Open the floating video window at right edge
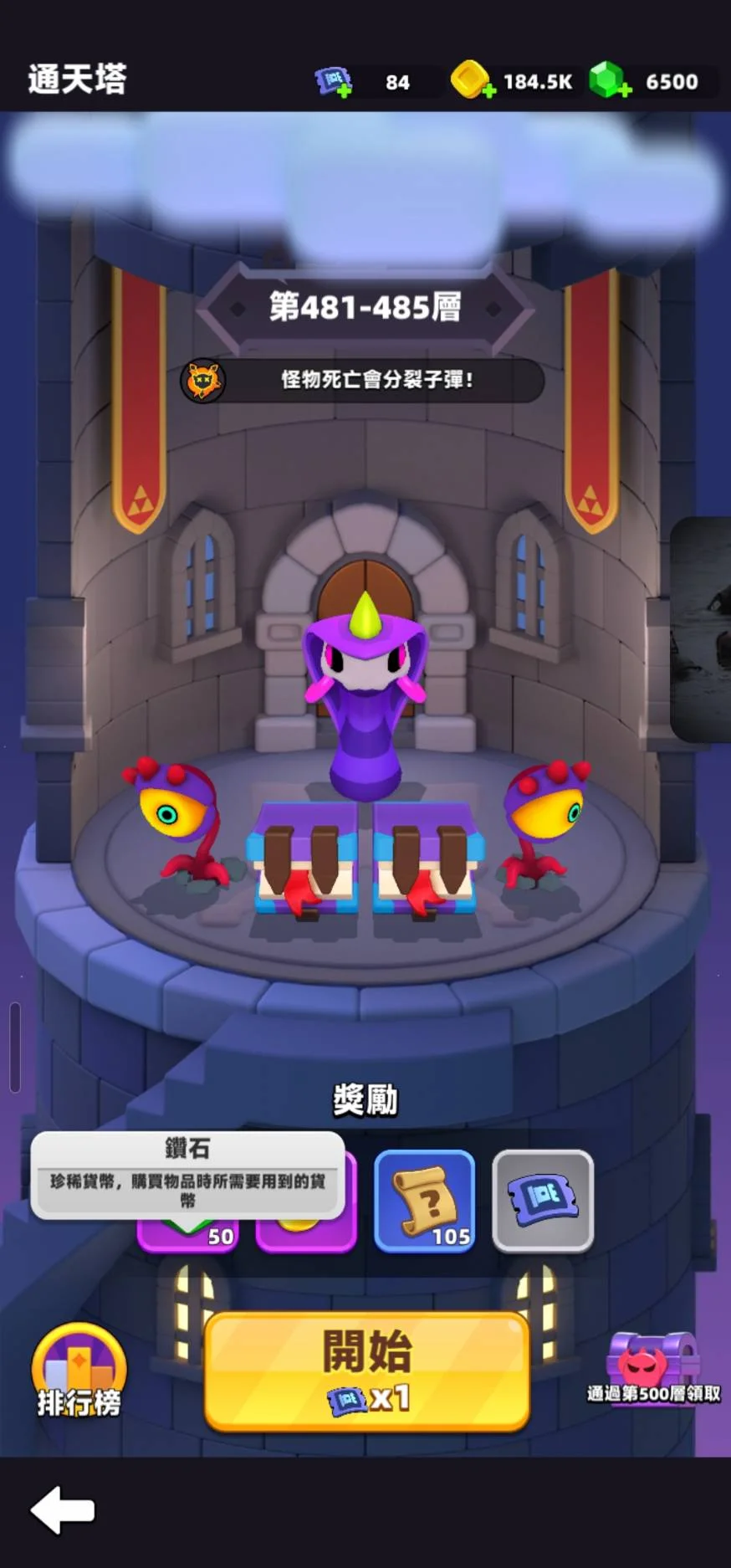Viewport: 731px width, 1568px height. [703, 629]
